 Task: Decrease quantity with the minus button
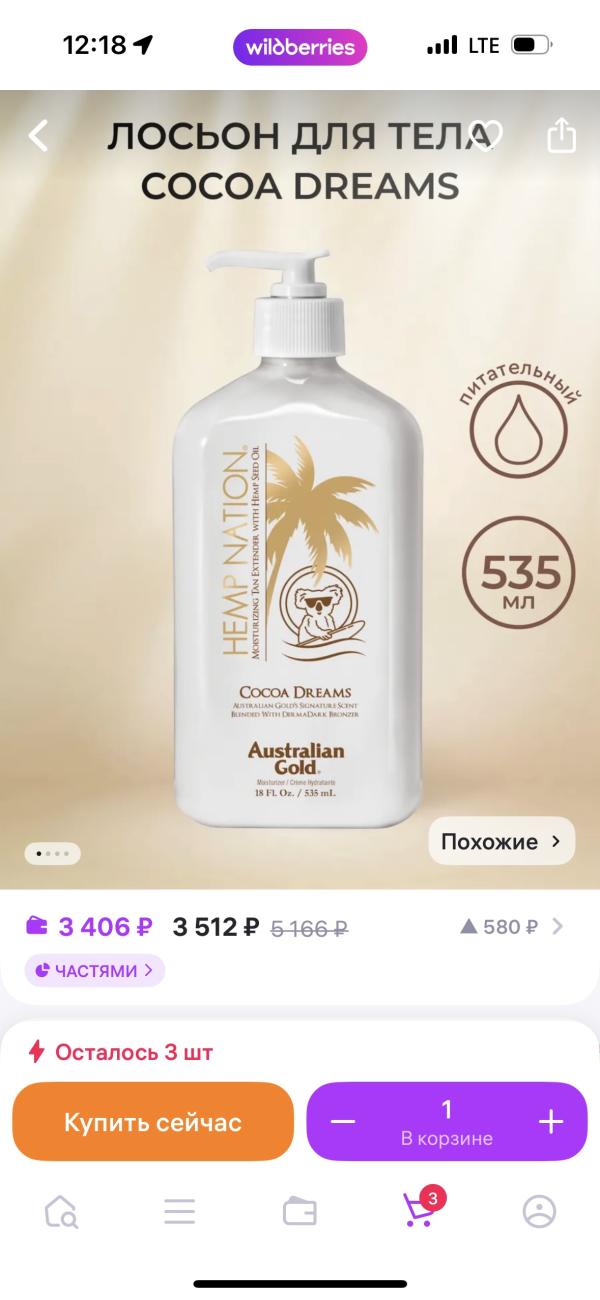pyautogui.click(x=343, y=1122)
